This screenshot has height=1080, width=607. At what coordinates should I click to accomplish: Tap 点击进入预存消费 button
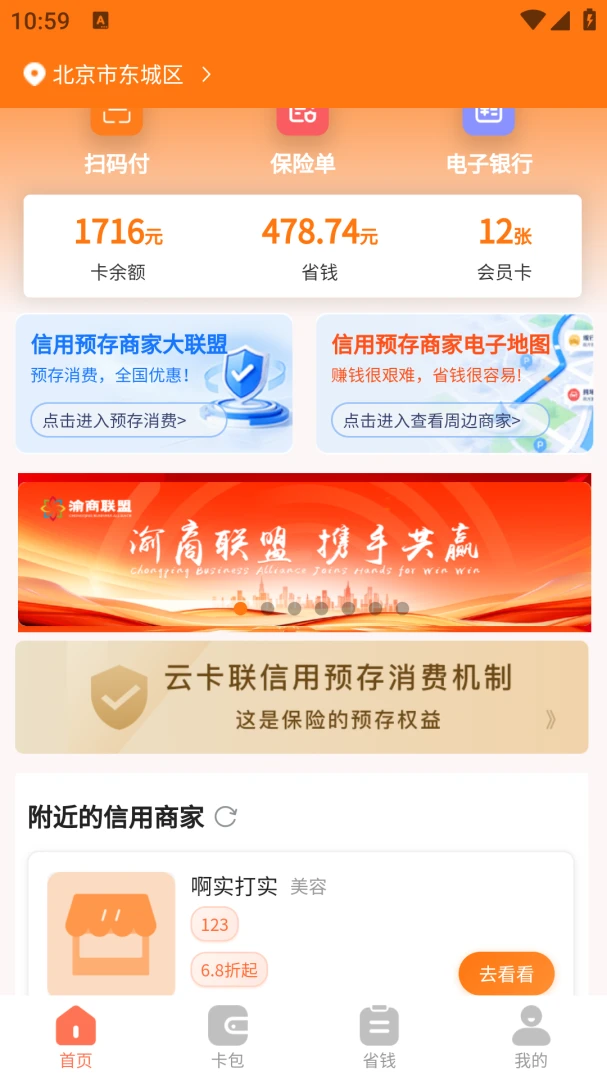[x=129, y=420]
